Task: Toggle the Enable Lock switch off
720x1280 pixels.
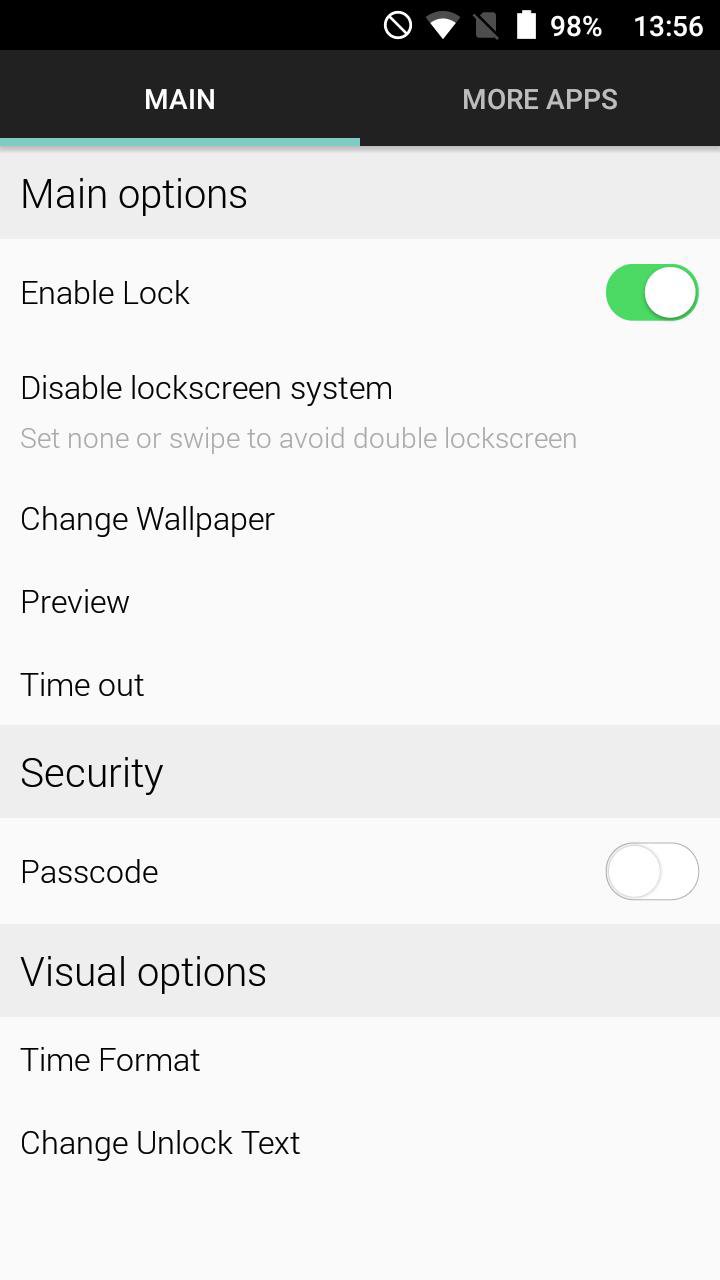Action: 651,292
